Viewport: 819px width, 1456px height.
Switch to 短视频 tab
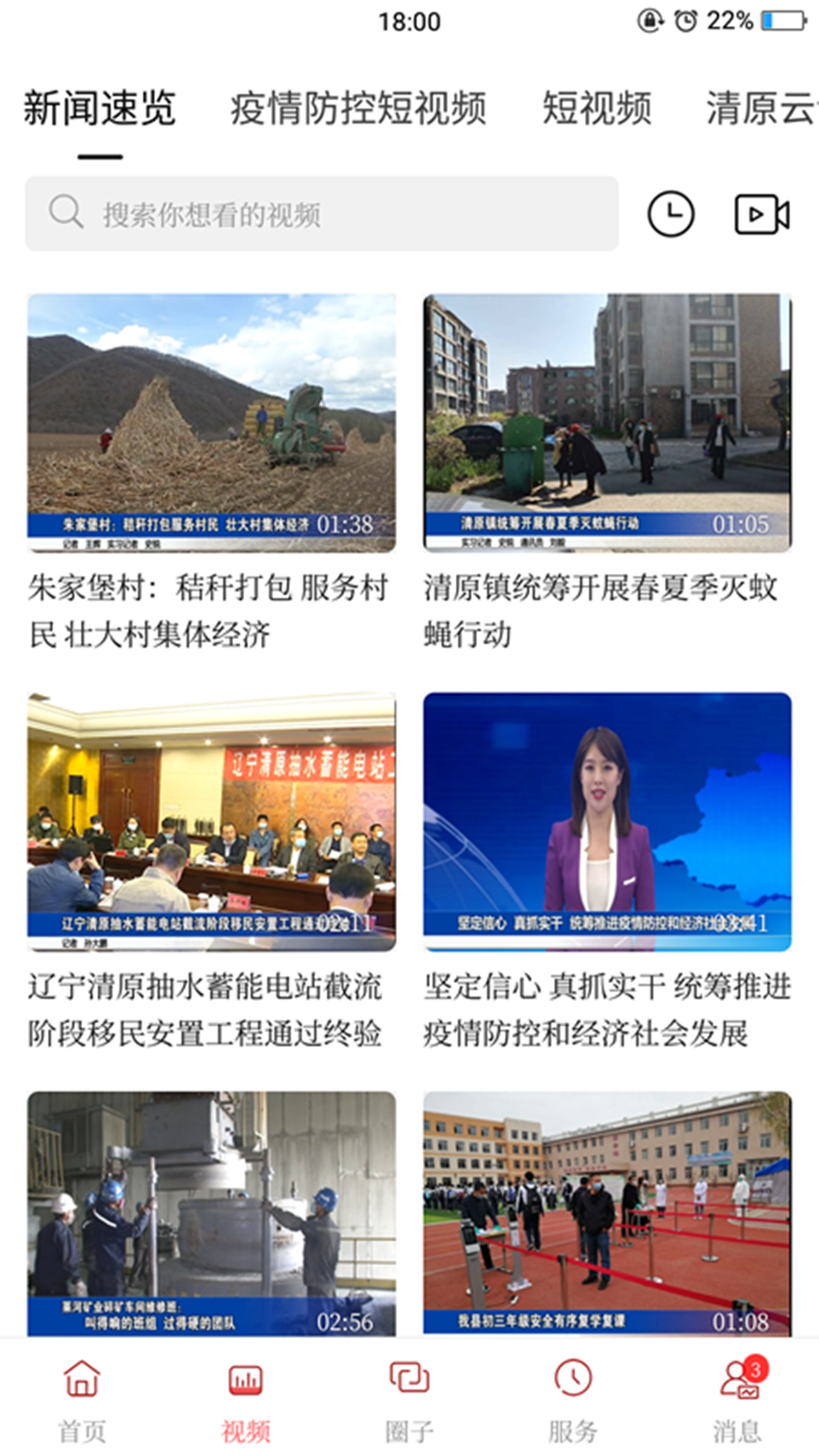pyautogui.click(x=596, y=108)
